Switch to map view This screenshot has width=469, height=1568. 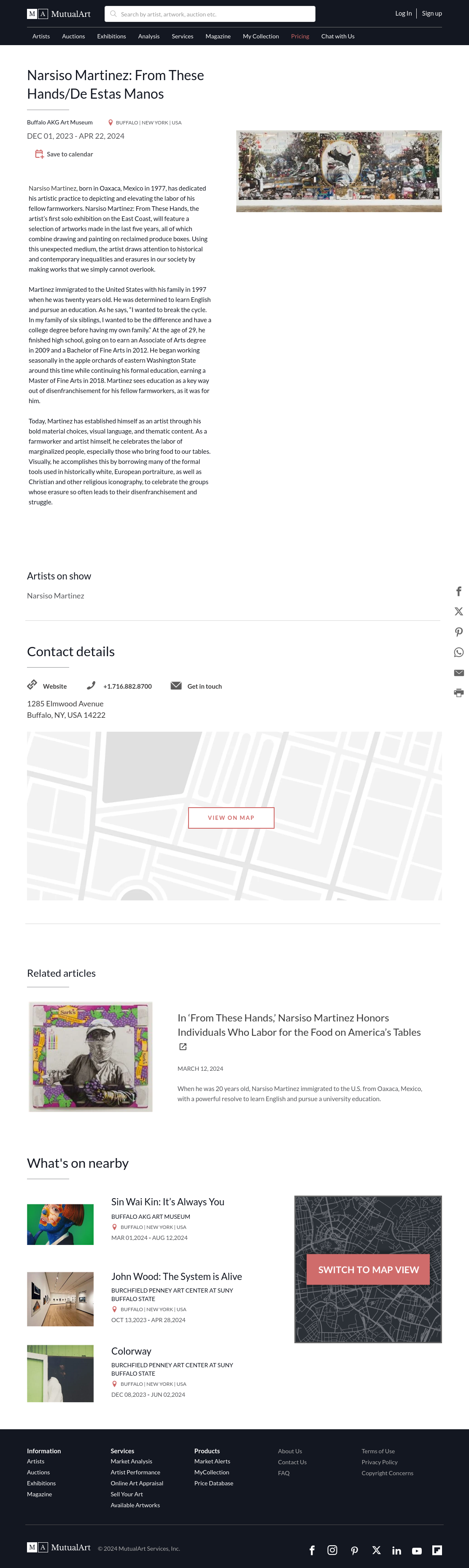tap(368, 1269)
